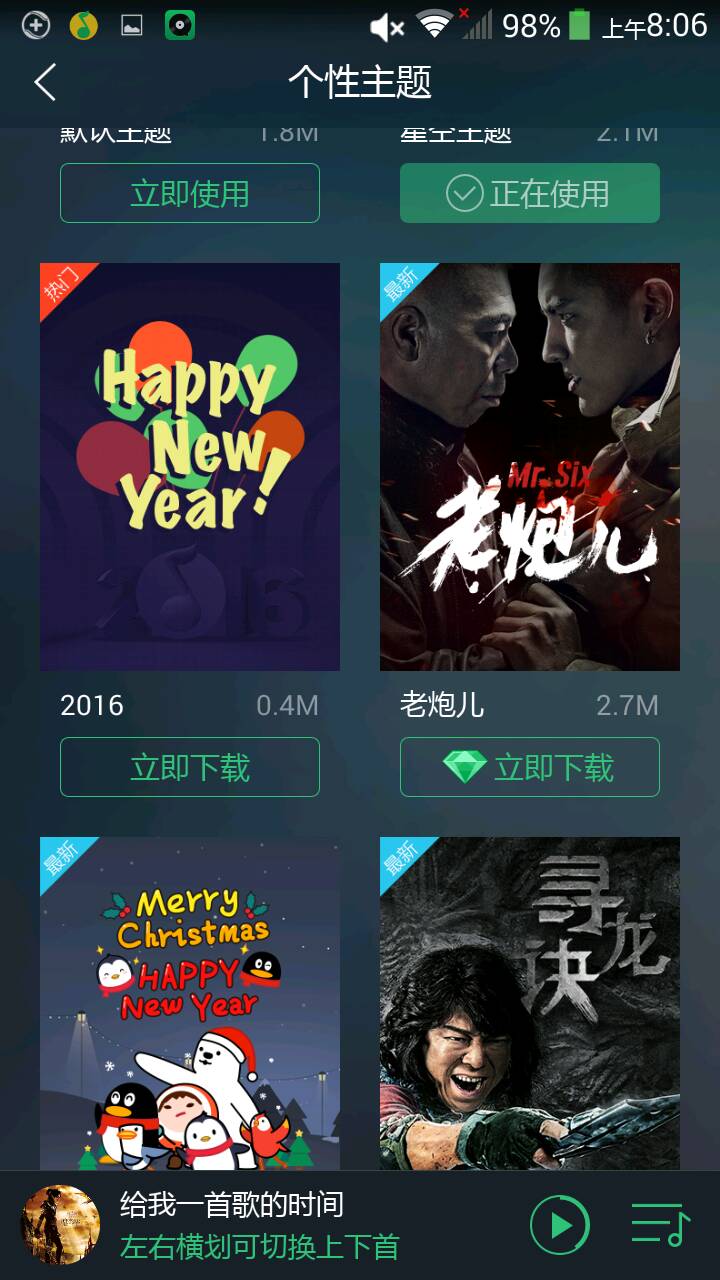The width and height of the screenshot is (720, 1280).
Task: Tap the 正在使用 theme button
Action: (x=530, y=193)
